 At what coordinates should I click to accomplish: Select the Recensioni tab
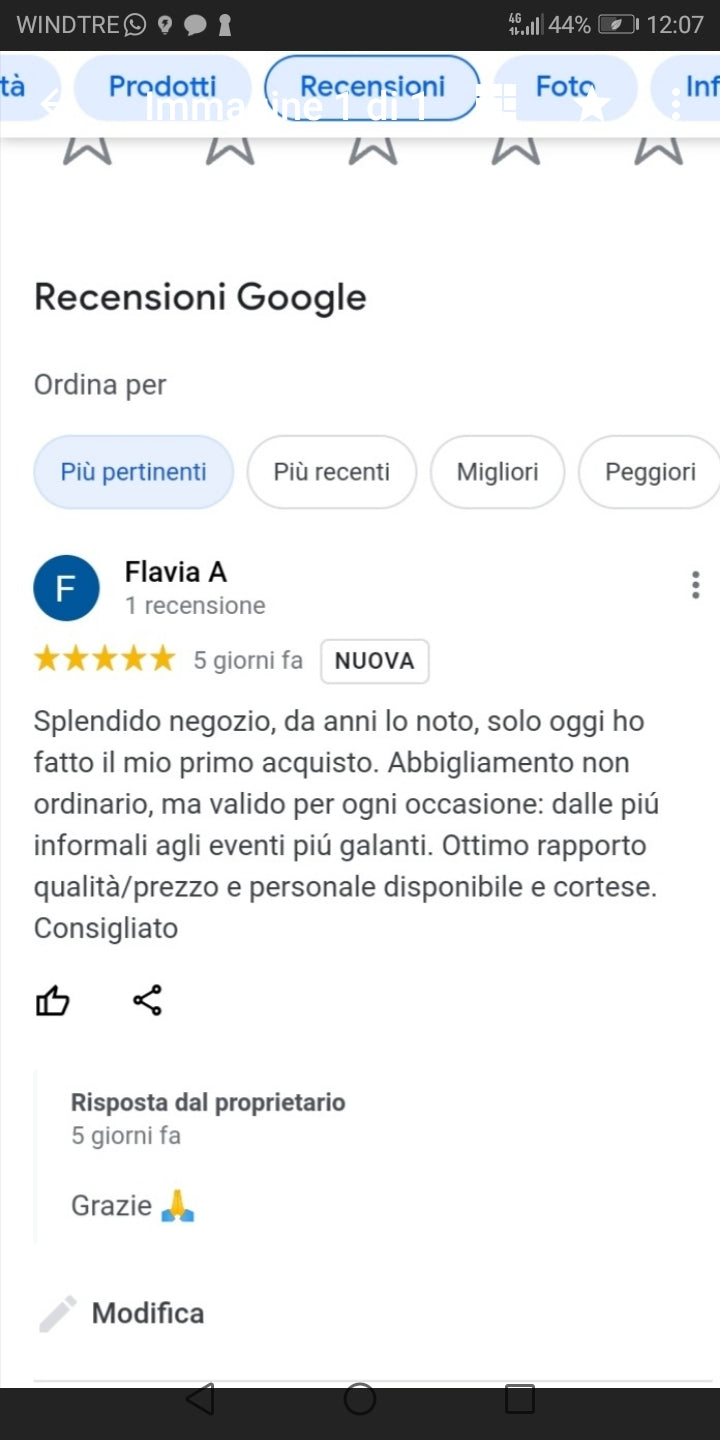pos(372,87)
